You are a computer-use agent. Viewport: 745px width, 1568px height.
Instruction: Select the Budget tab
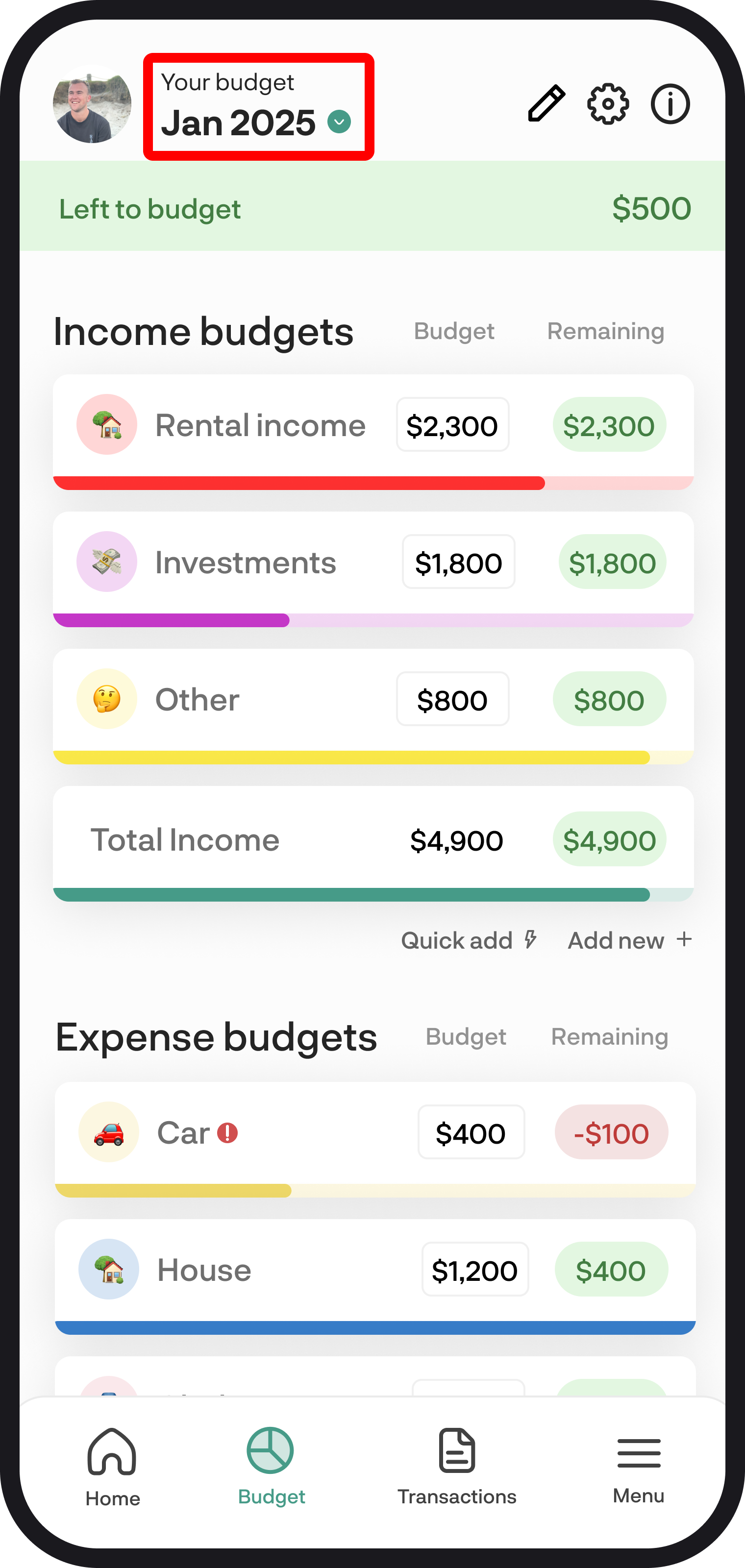coord(271,1467)
